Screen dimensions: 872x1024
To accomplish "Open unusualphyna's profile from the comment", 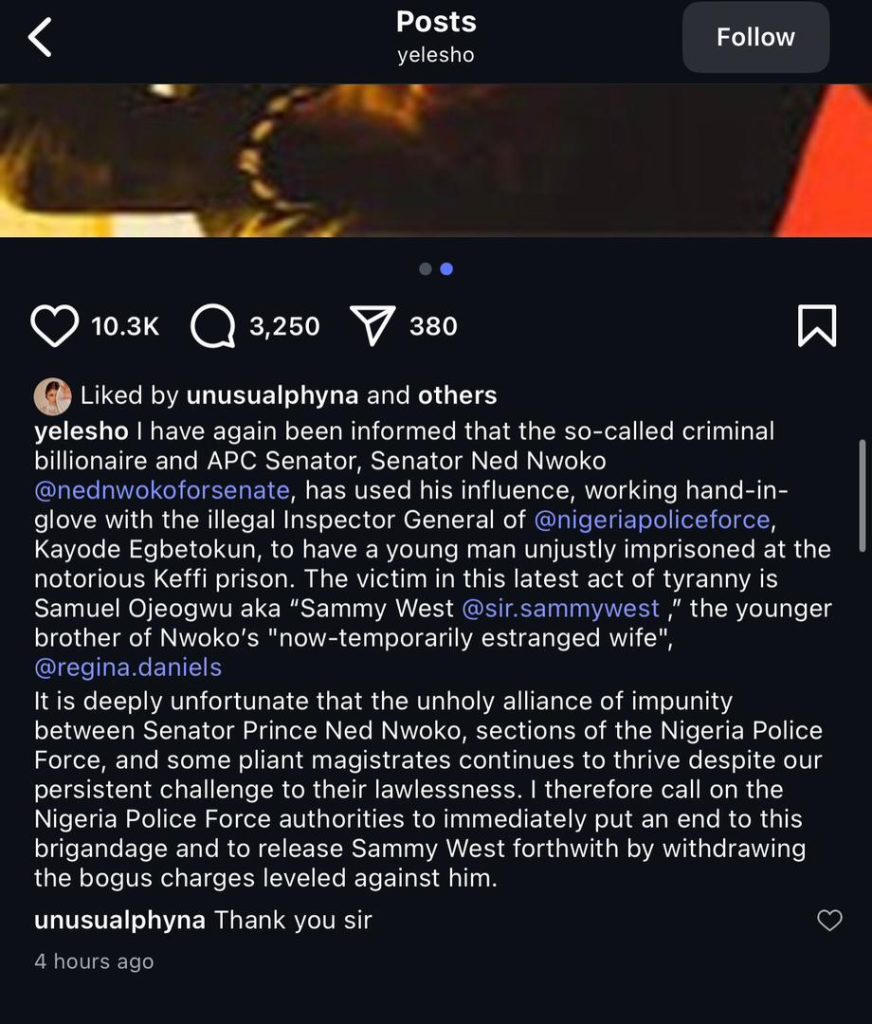I will 120,920.
